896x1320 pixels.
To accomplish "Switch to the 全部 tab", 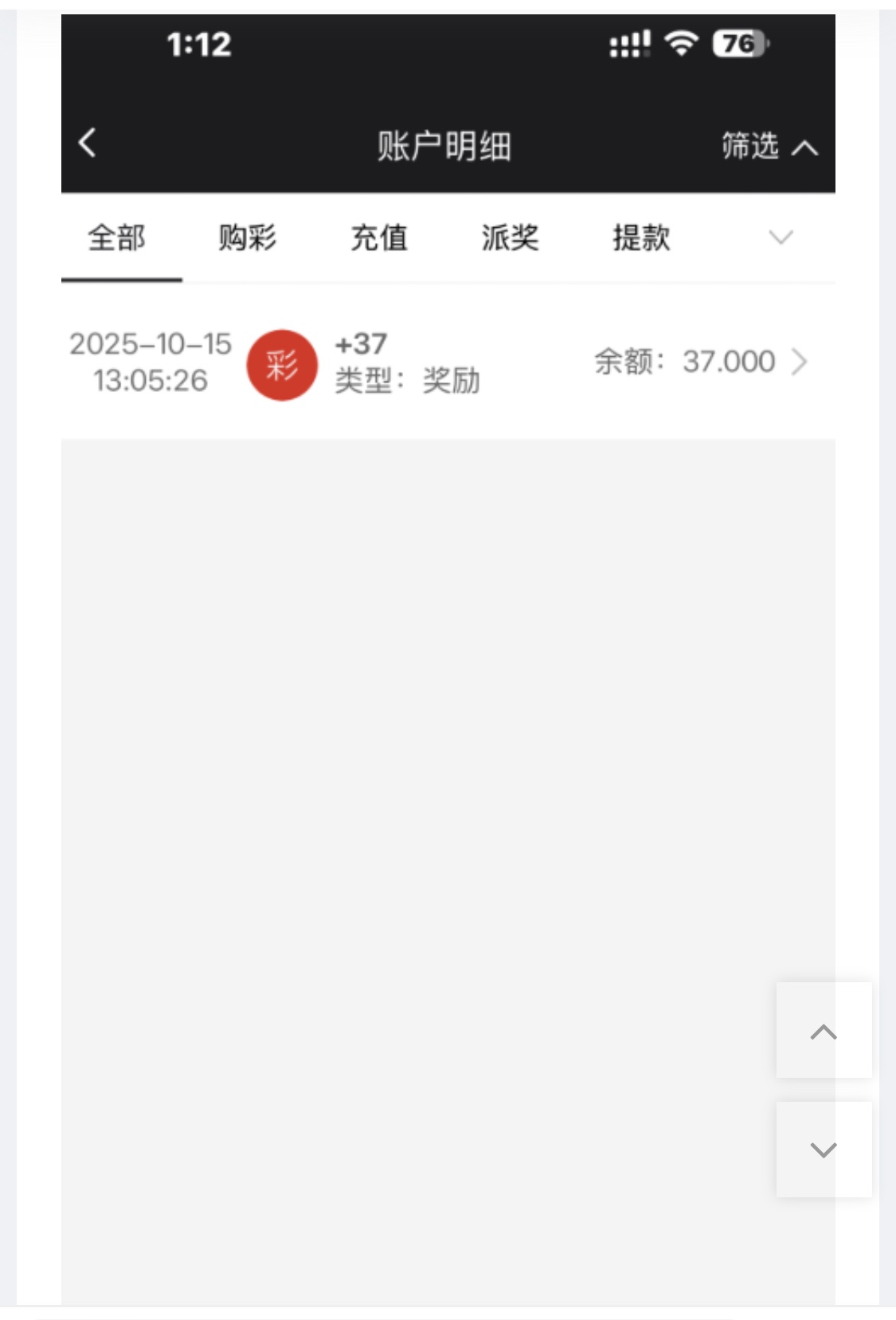I will coord(117,238).
